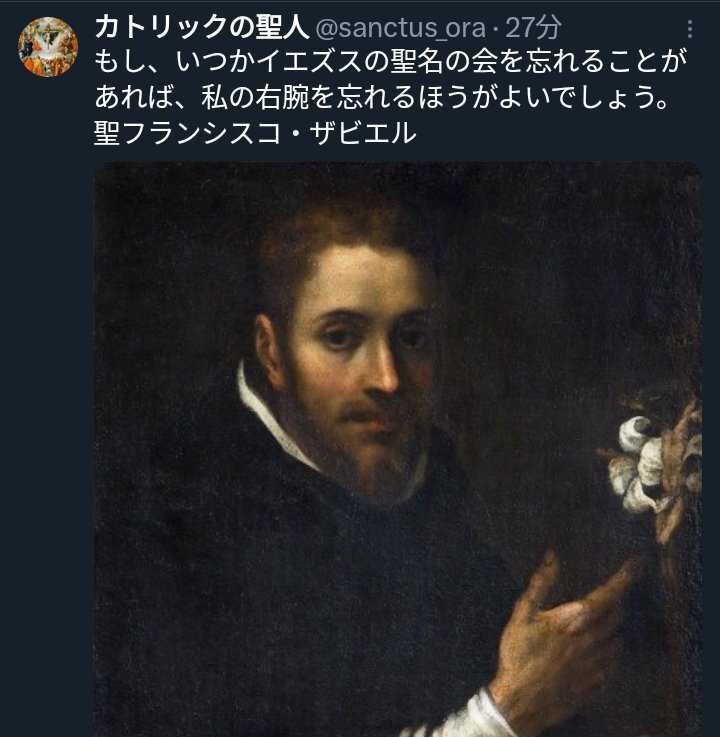Open the カトリックの聖人 profile avatar
This screenshot has height=737, width=720.
point(48,47)
